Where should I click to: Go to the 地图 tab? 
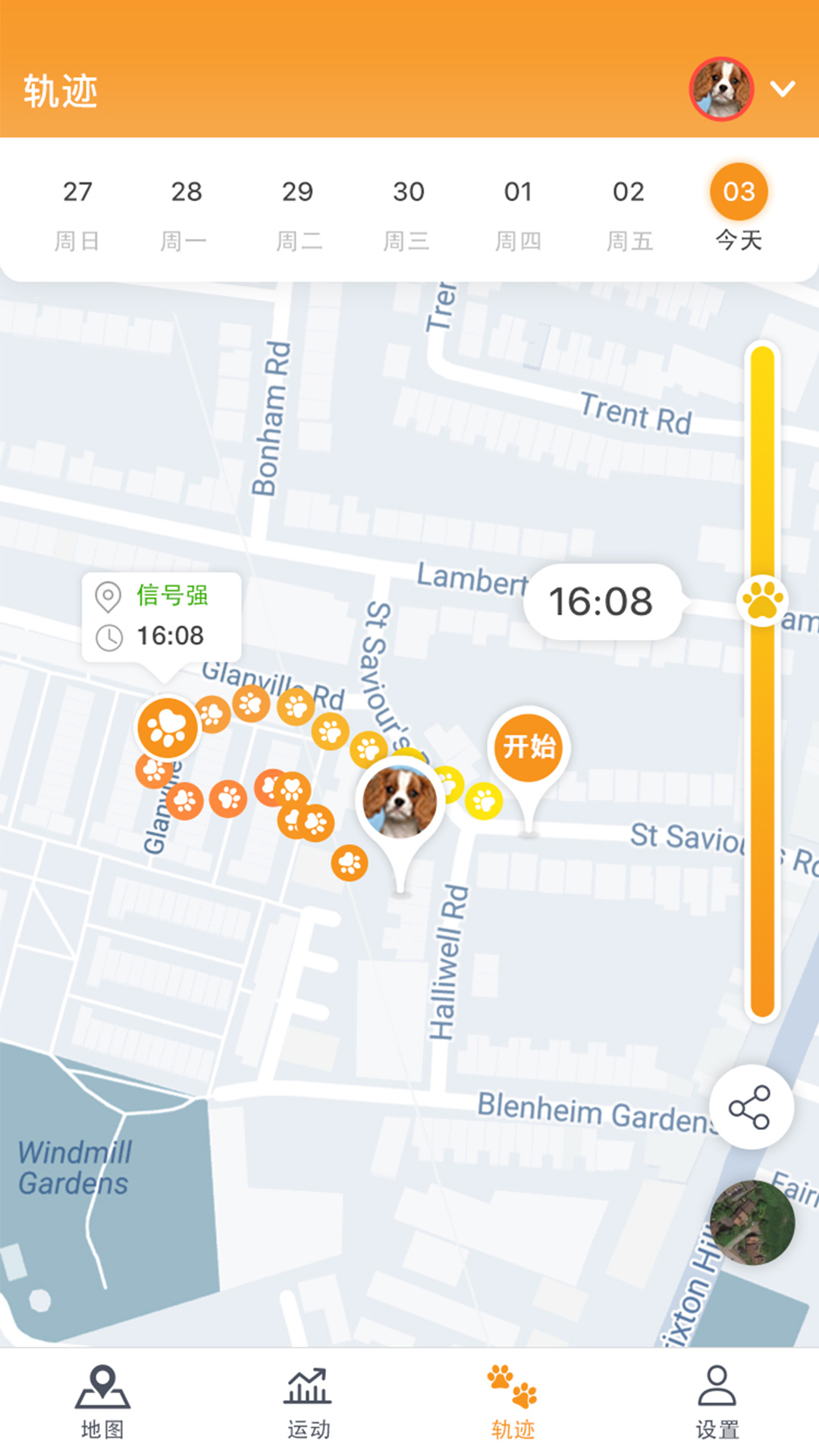point(102,1403)
